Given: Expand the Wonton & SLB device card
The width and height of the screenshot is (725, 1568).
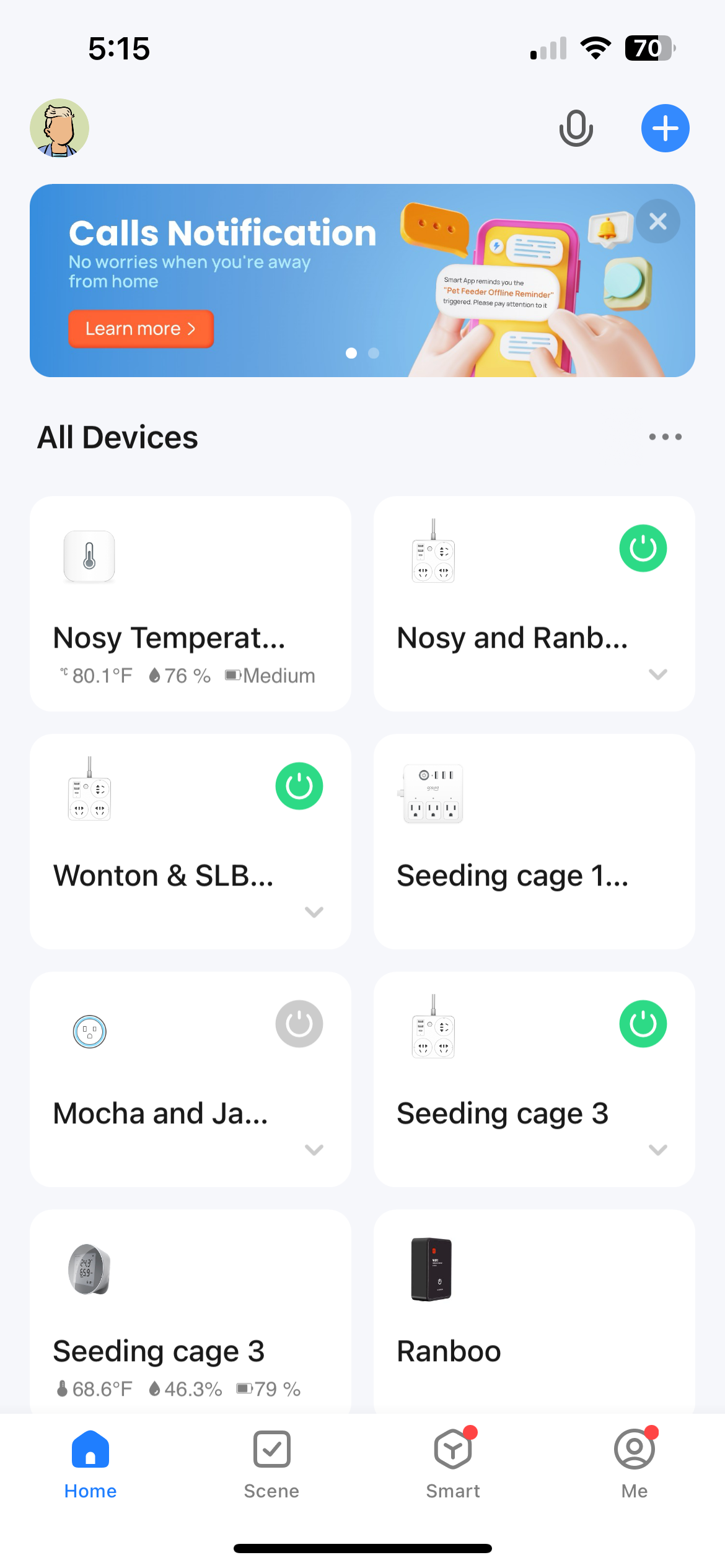Looking at the screenshot, I should coord(314,912).
